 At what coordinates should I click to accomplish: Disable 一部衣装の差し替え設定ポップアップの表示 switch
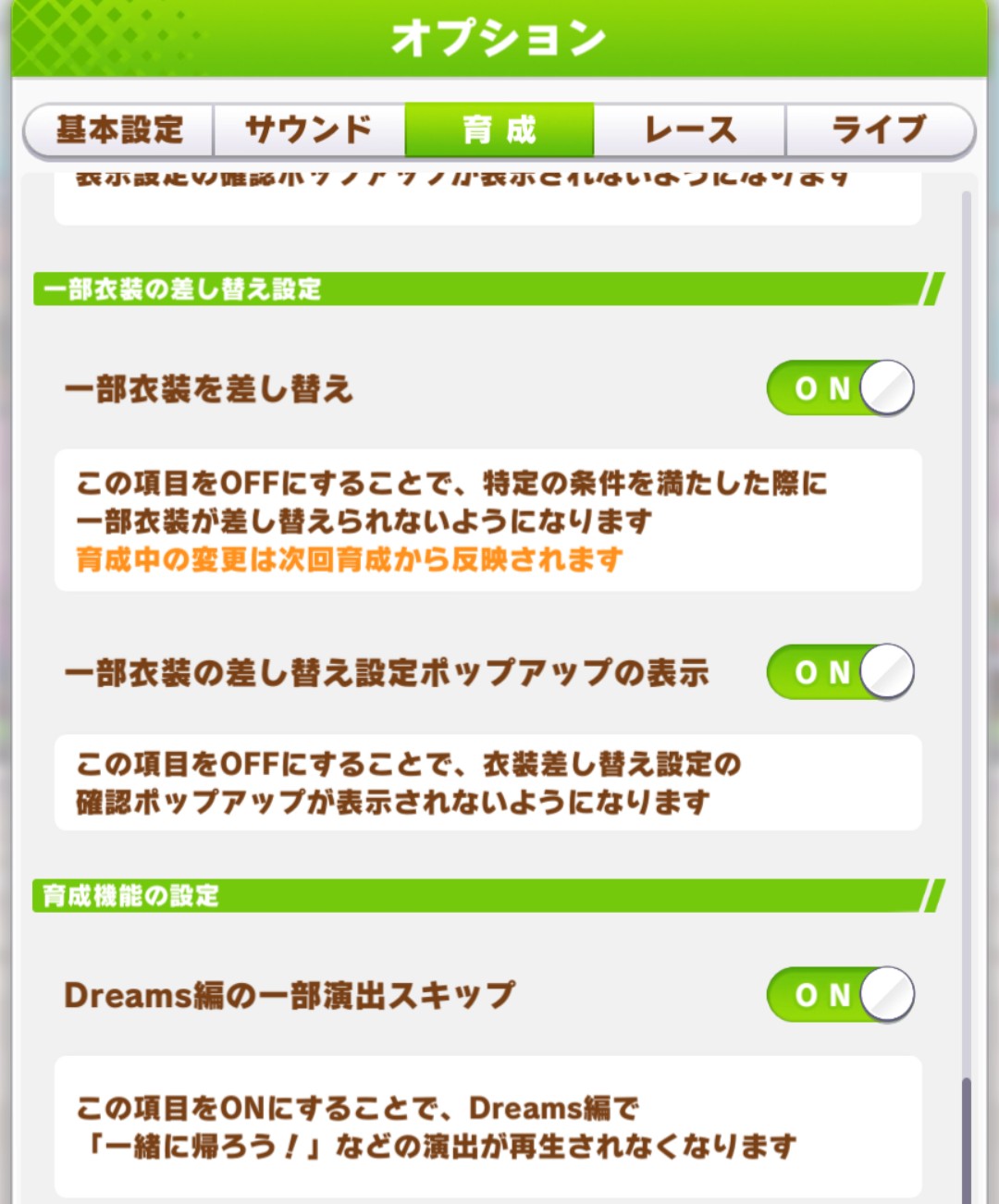pyautogui.click(x=840, y=672)
